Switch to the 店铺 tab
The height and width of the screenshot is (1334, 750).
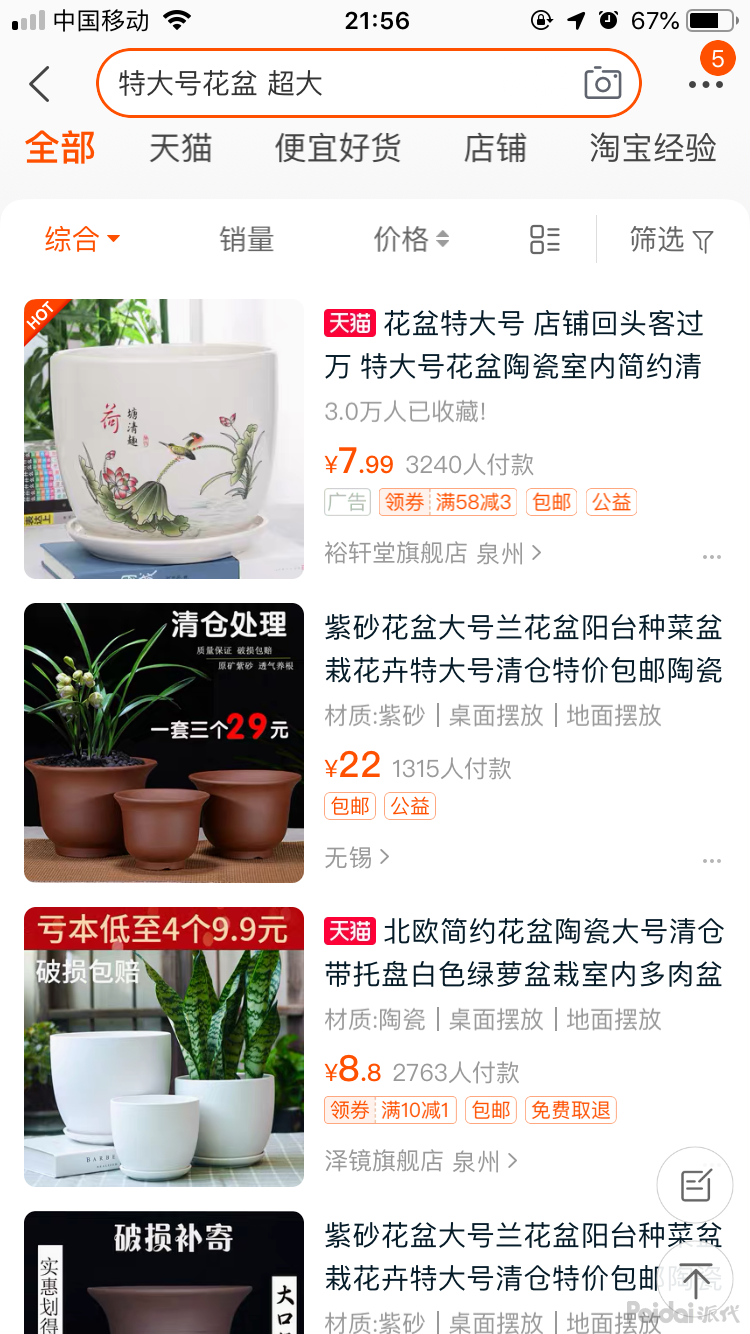click(x=494, y=149)
